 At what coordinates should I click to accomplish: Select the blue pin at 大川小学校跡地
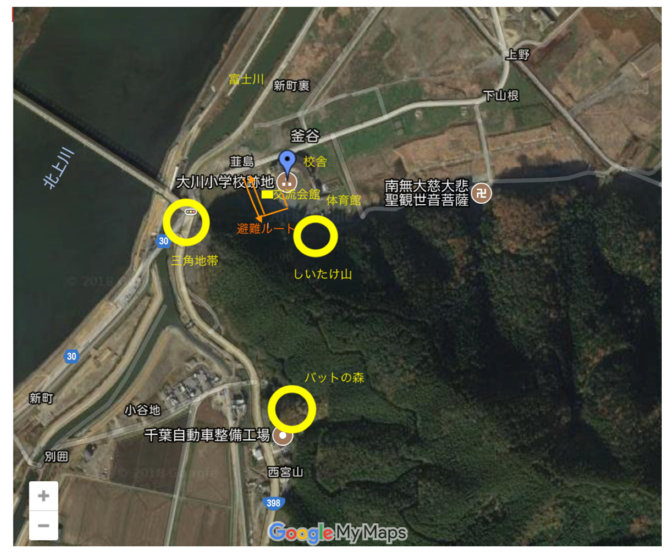click(287, 162)
